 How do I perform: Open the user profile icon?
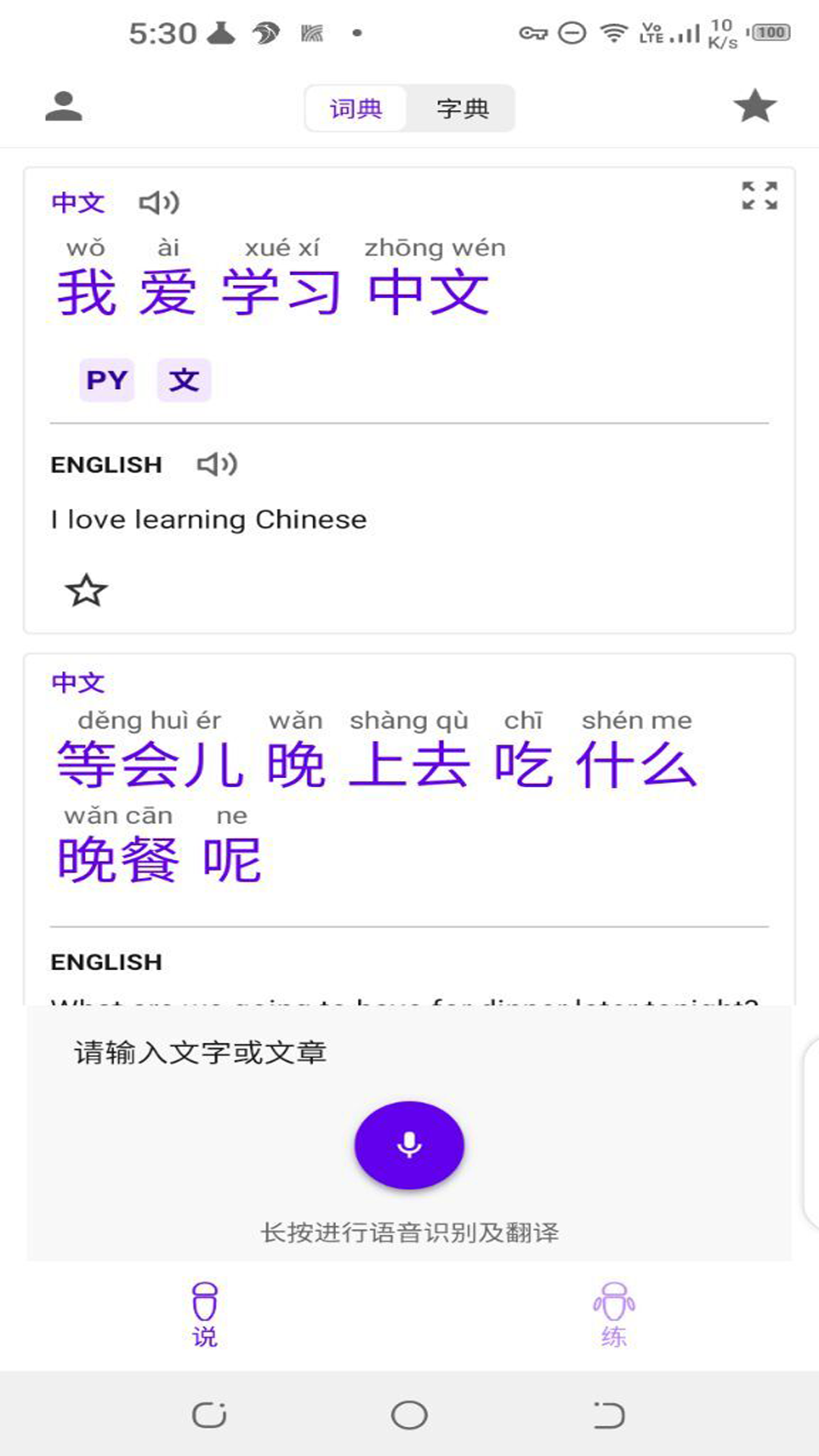coord(64,107)
